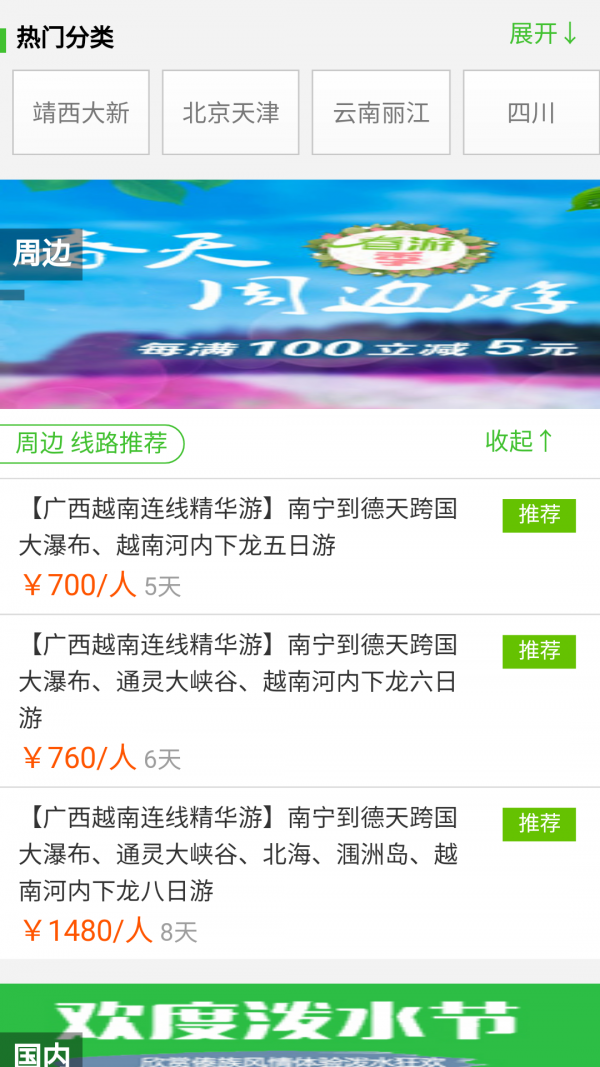
Task: Select the 北京天津 category
Action: click(x=231, y=113)
